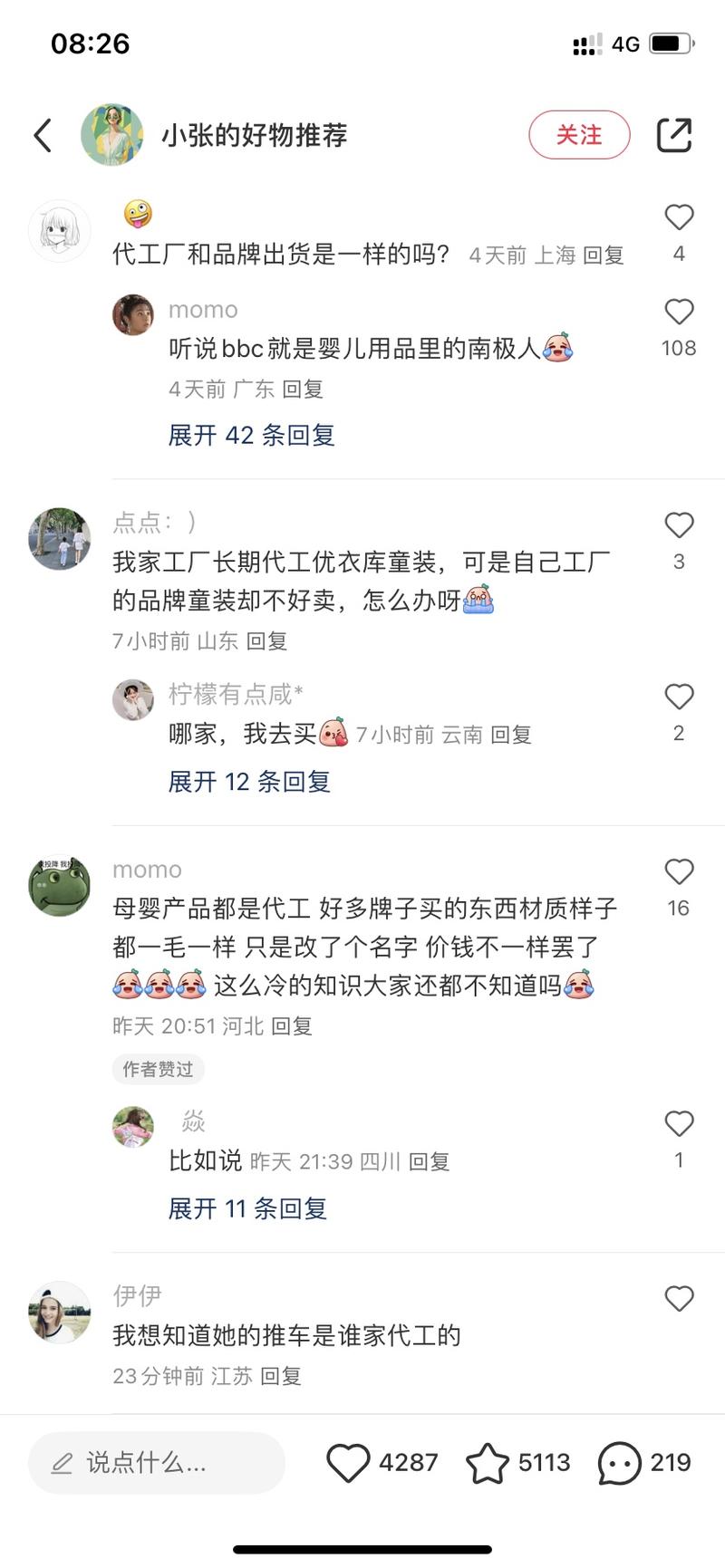Reply to 点点's comment from 山东

tap(266, 641)
